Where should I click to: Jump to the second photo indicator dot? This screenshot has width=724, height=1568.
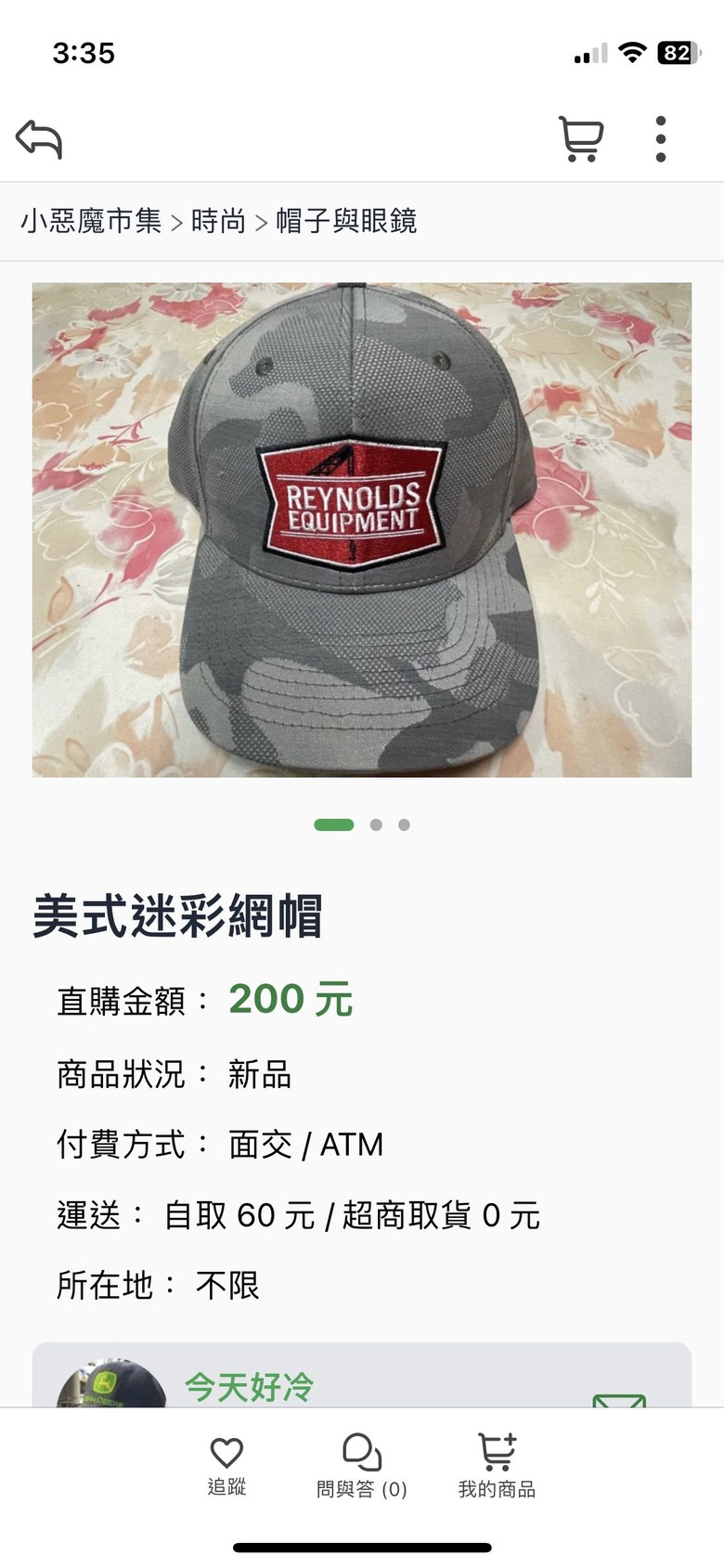(376, 824)
